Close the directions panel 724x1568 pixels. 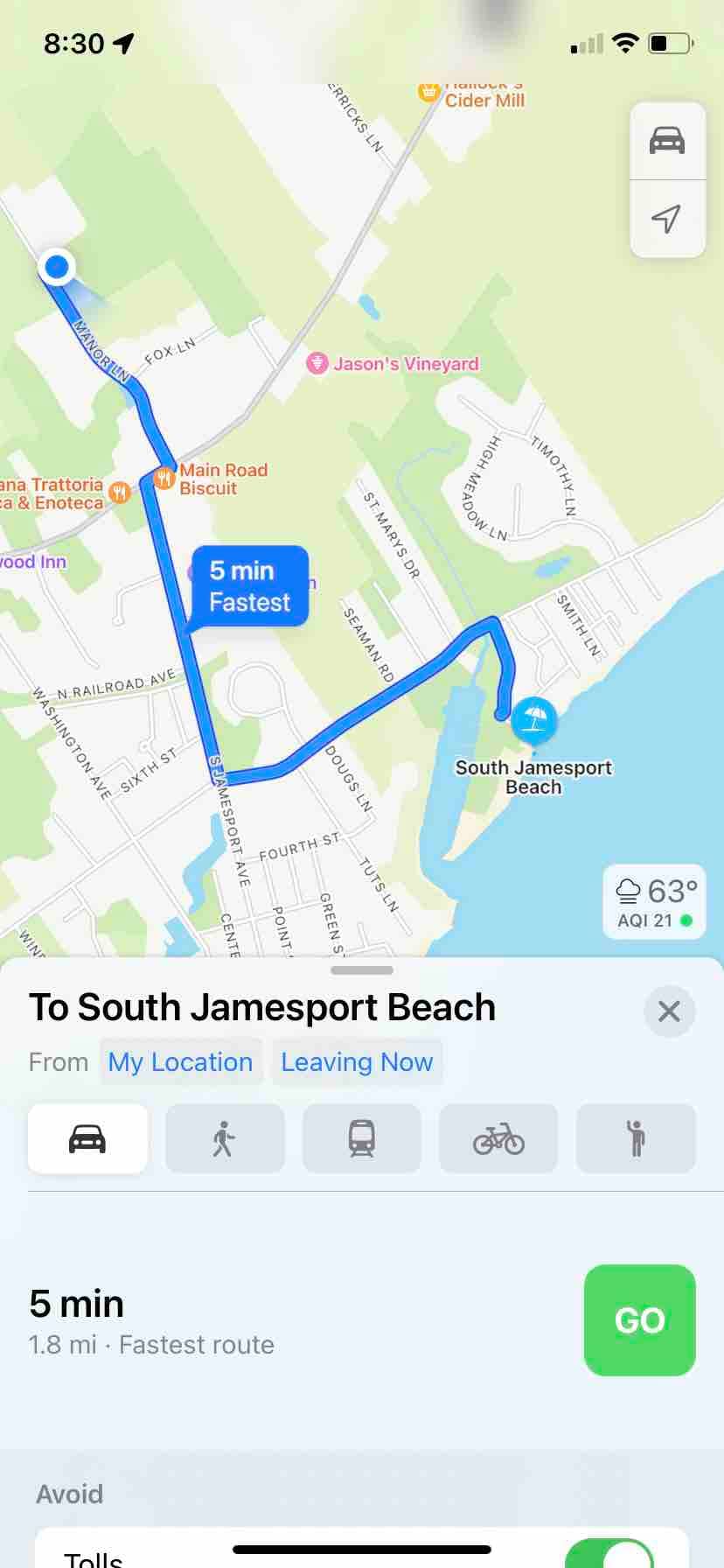click(x=669, y=1011)
